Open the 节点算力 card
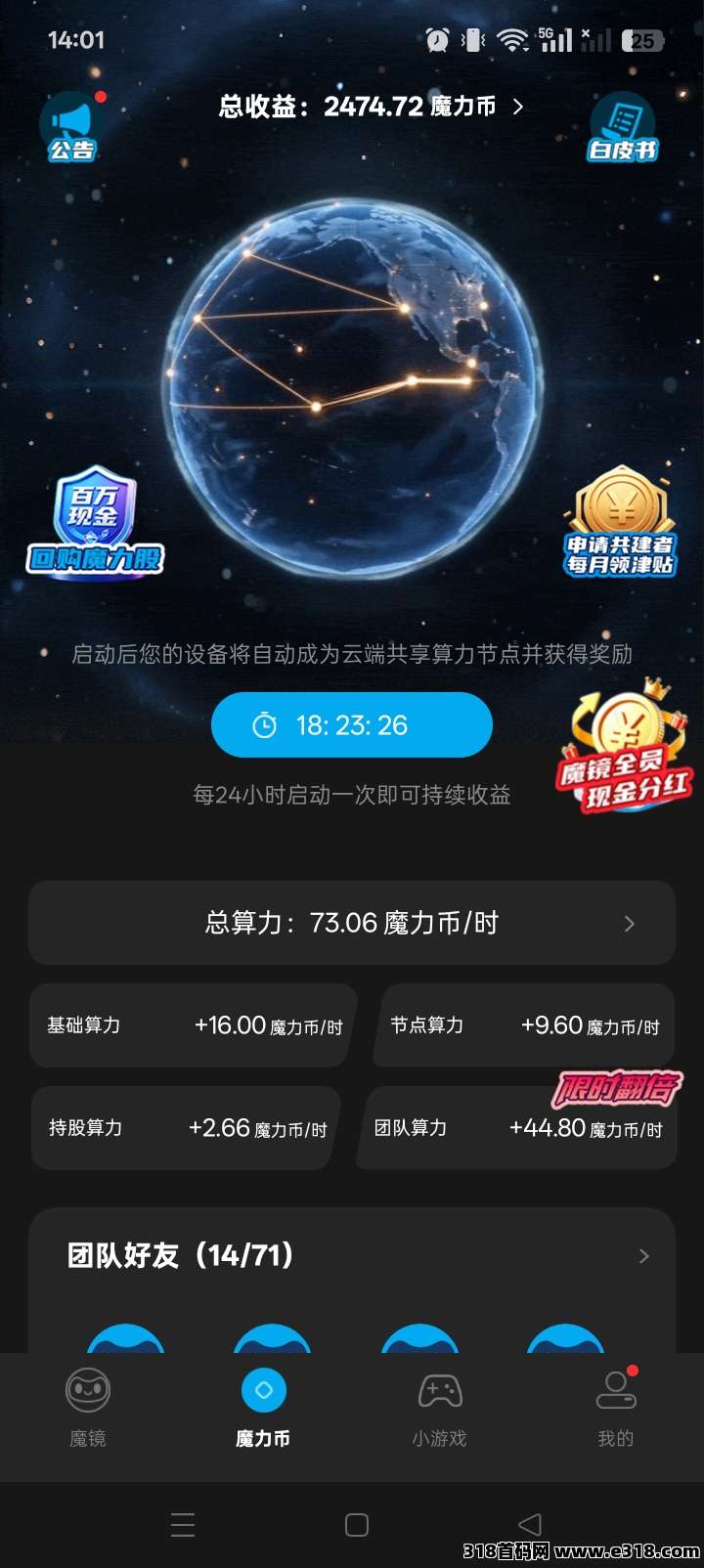 point(524,1025)
